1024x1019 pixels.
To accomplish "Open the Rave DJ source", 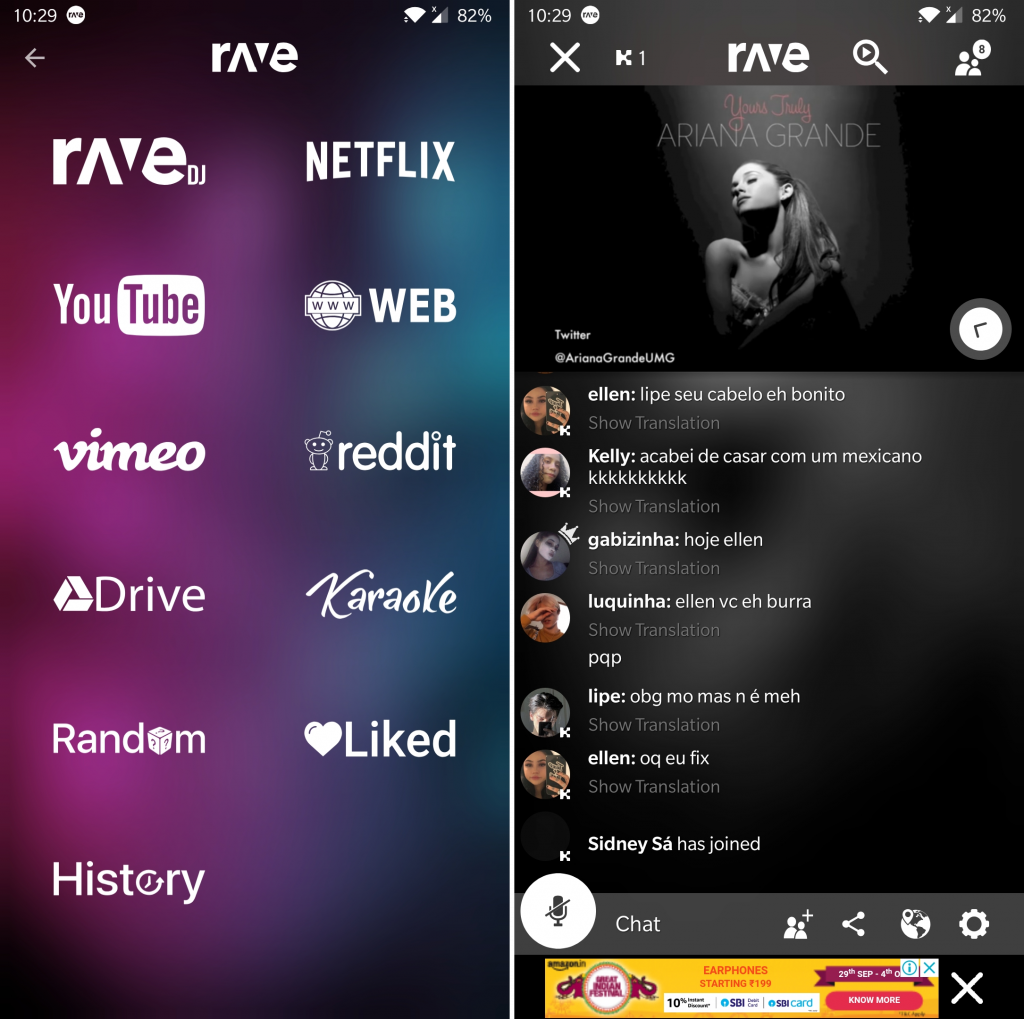I will click(129, 161).
